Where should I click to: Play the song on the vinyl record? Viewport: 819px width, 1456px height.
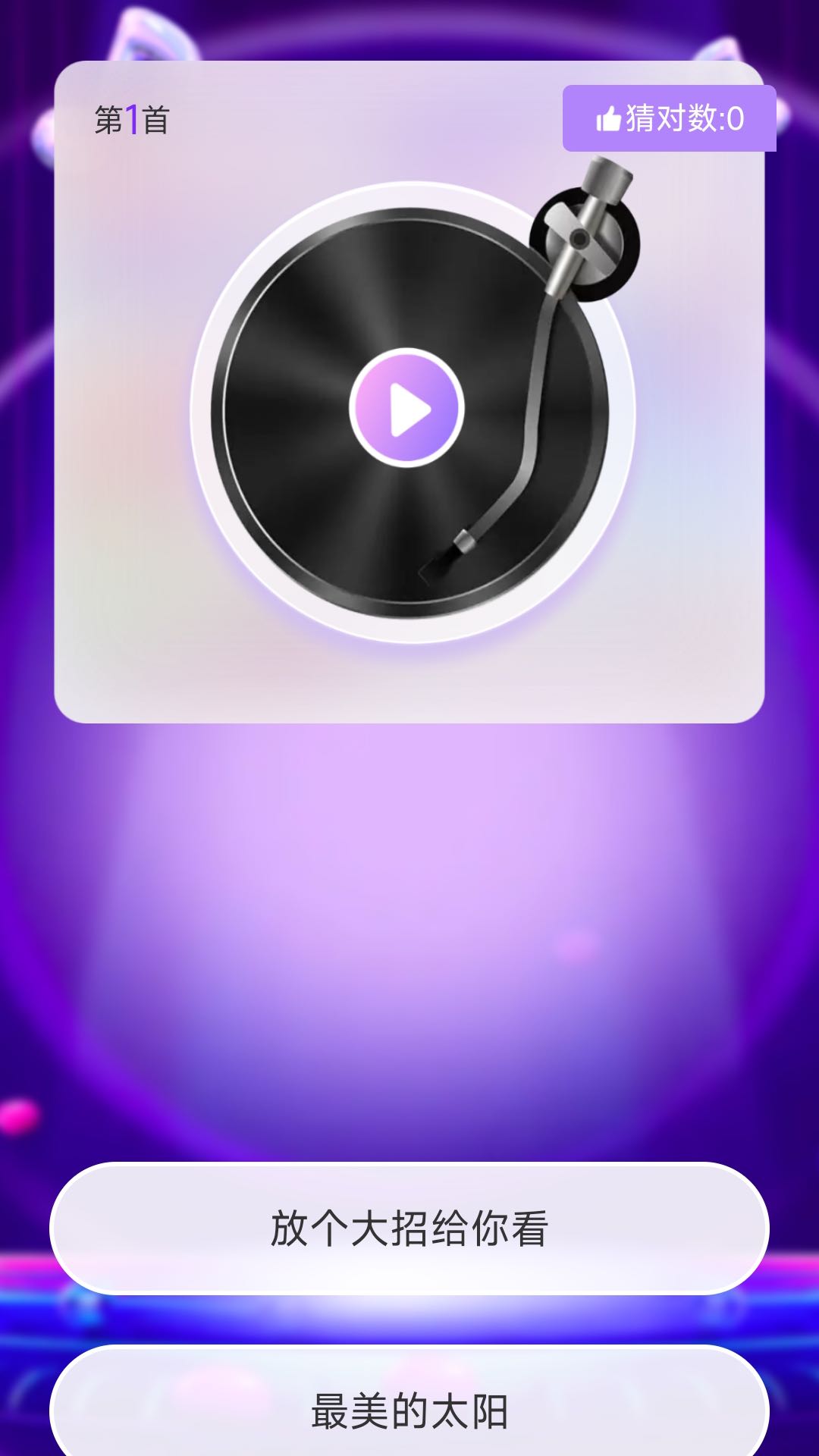(x=407, y=408)
